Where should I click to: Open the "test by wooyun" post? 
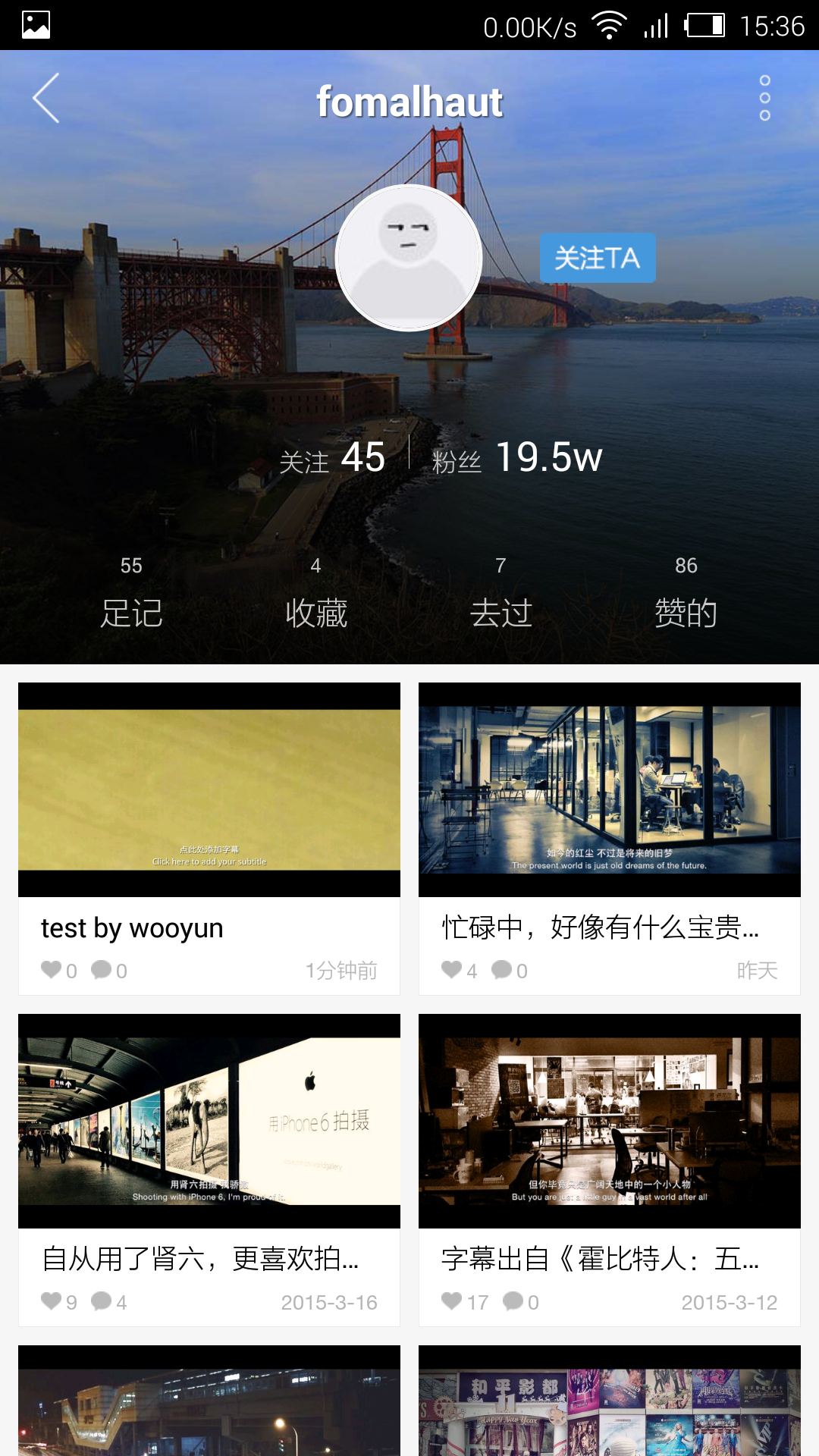(x=209, y=839)
